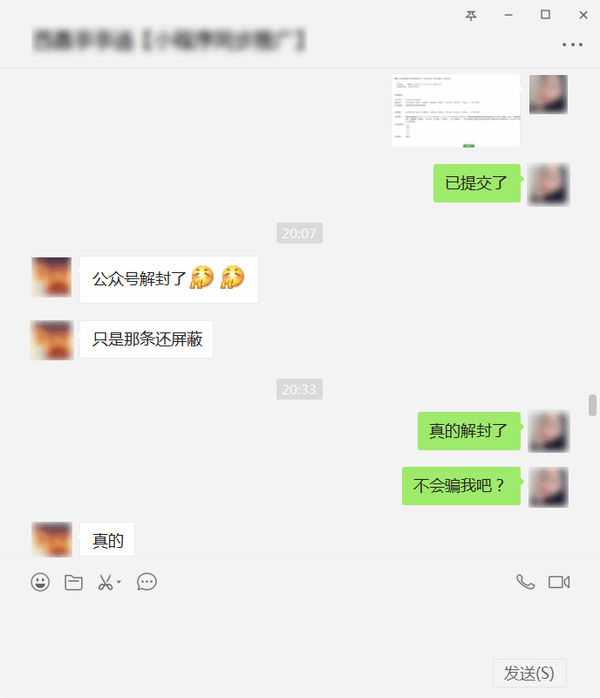Minimize the chat window
This screenshot has height=698, width=600.
[x=508, y=15]
